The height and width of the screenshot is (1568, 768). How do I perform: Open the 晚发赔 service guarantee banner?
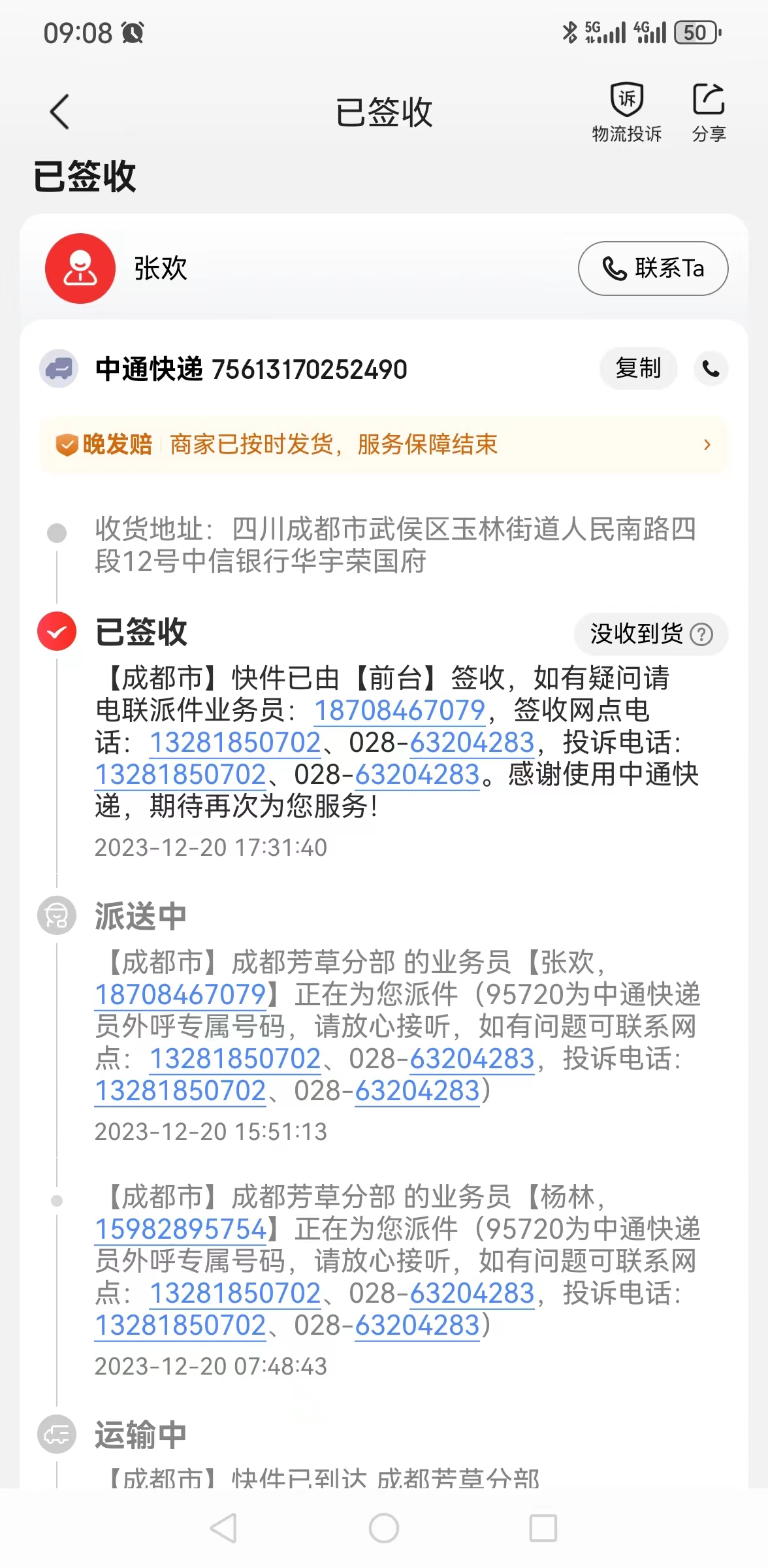pos(383,445)
